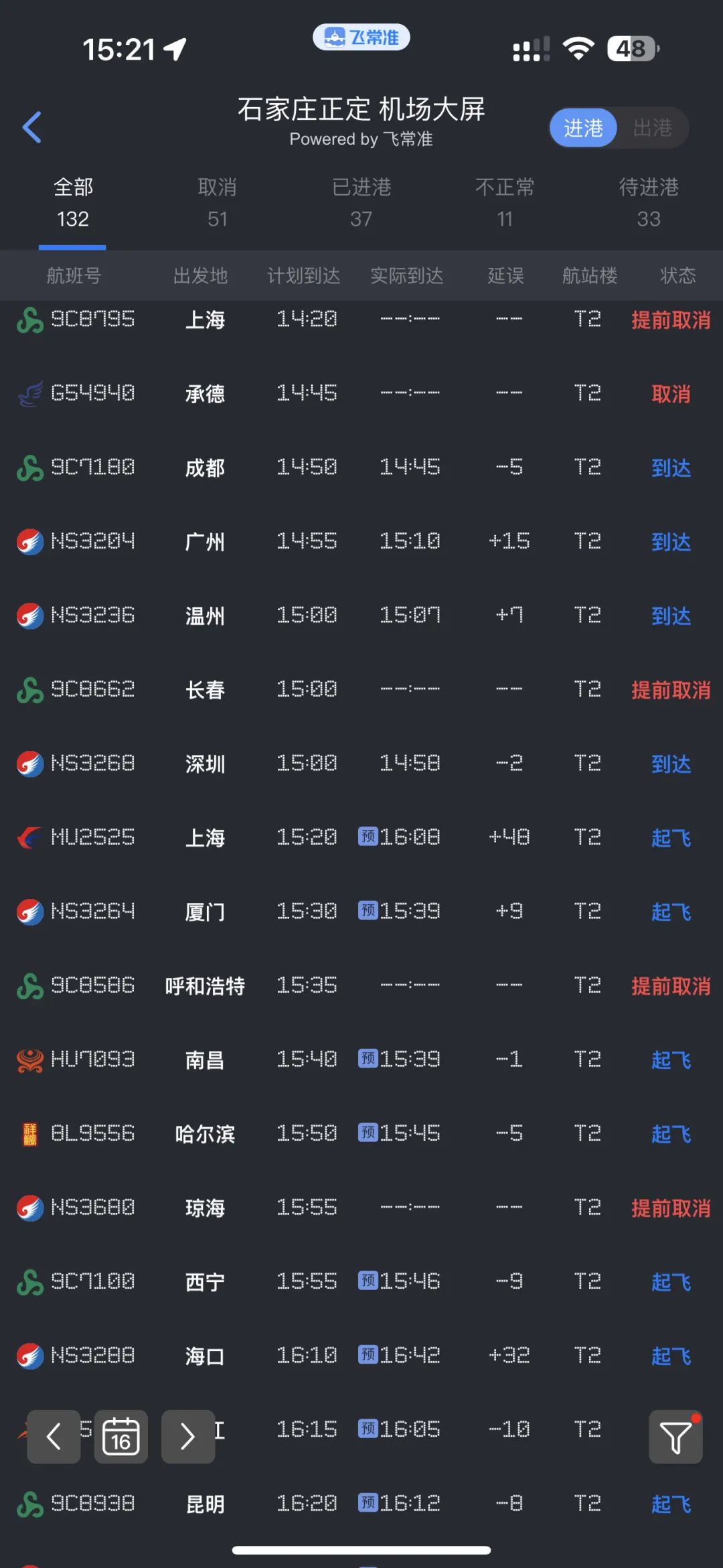
Task: Select the 全部 tab showing 132
Action: pyautogui.click(x=73, y=203)
